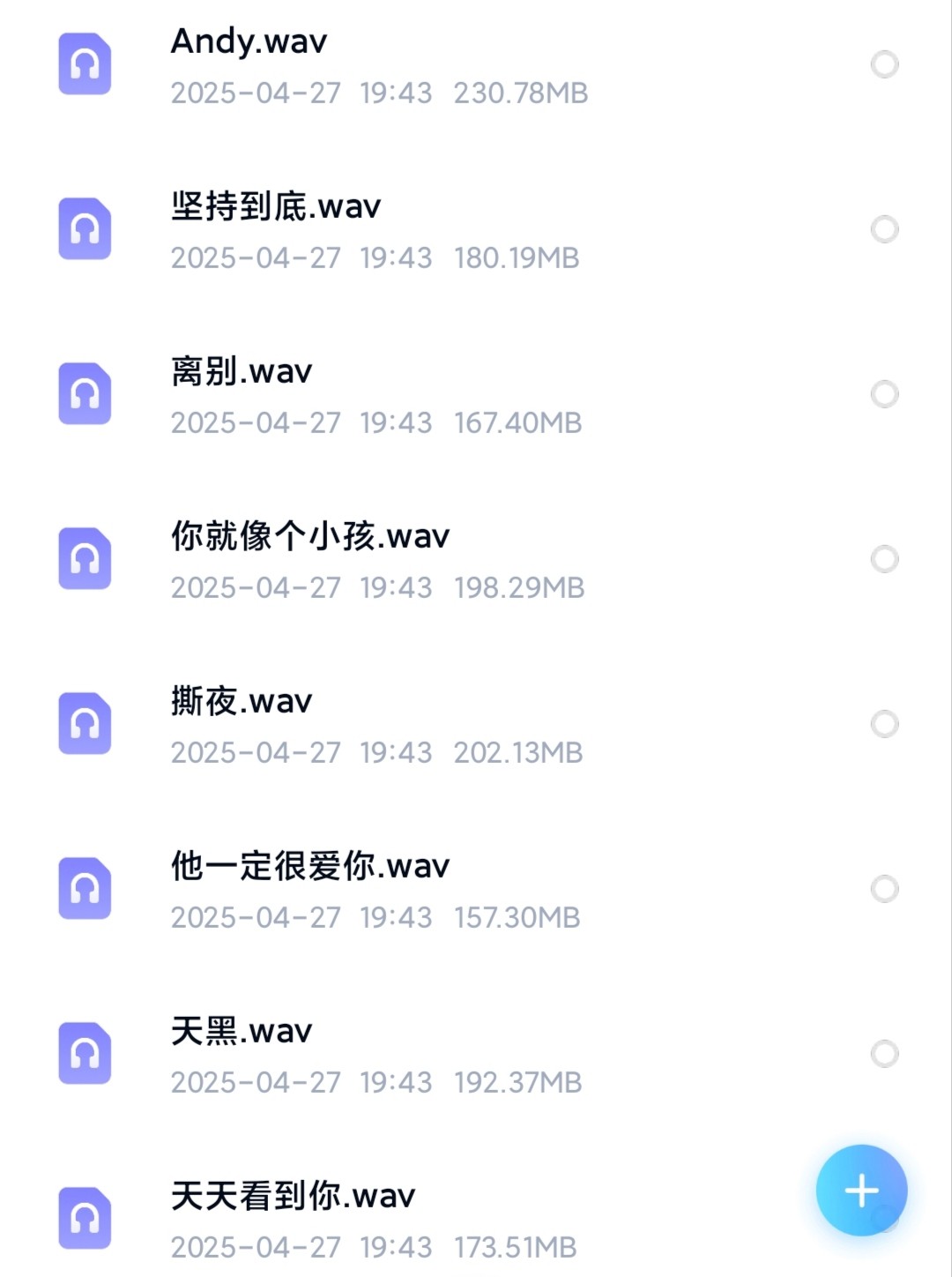
Task: Tap the blue plus floating button
Action: [861, 1191]
